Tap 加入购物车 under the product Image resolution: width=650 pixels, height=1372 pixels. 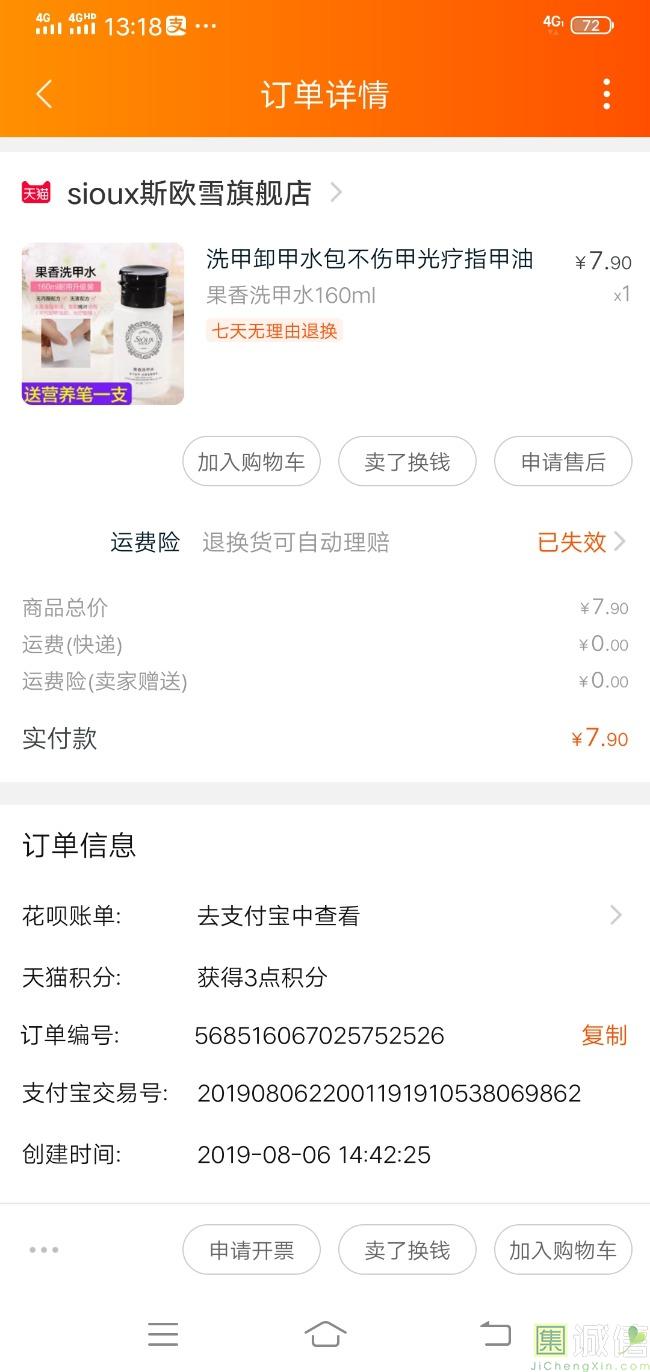tap(251, 462)
